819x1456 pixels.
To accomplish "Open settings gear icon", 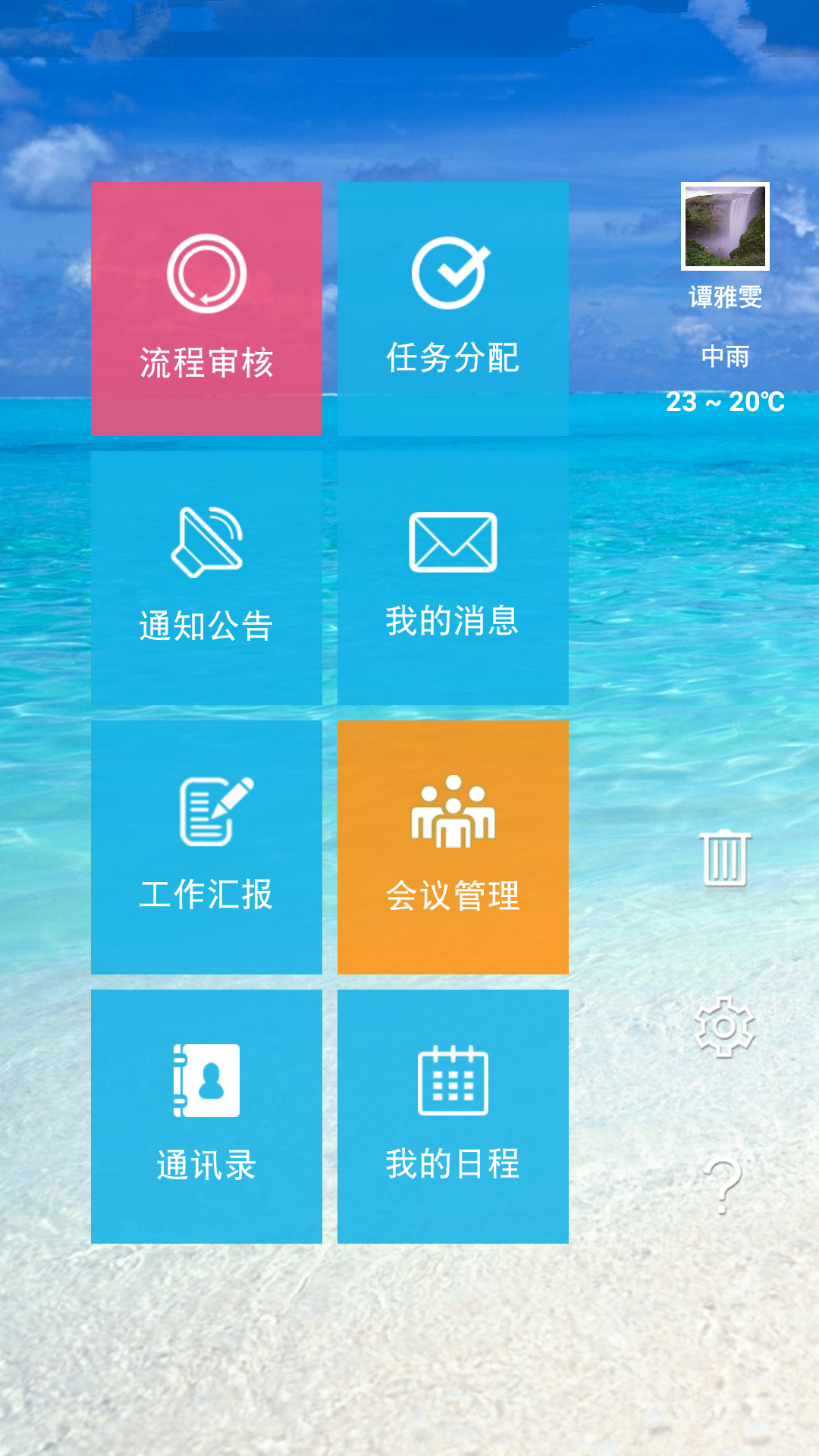I will 725,1028.
